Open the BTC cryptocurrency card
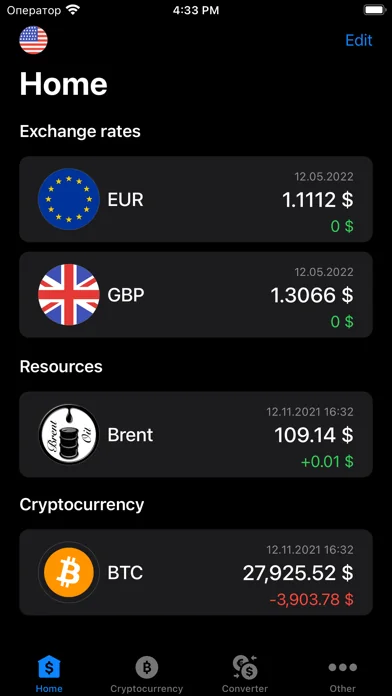392x696 pixels. [196, 572]
